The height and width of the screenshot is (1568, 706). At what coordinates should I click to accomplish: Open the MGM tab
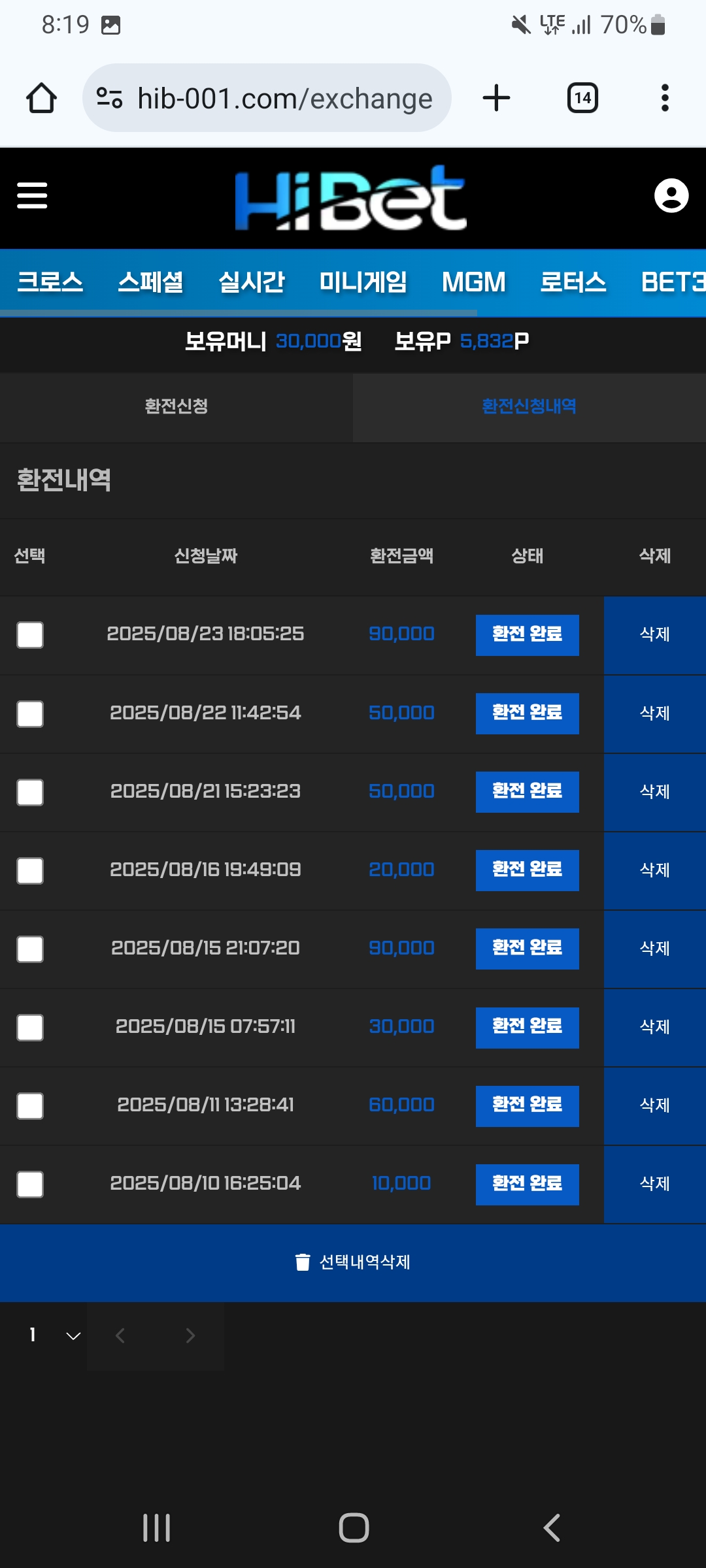(474, 282)
